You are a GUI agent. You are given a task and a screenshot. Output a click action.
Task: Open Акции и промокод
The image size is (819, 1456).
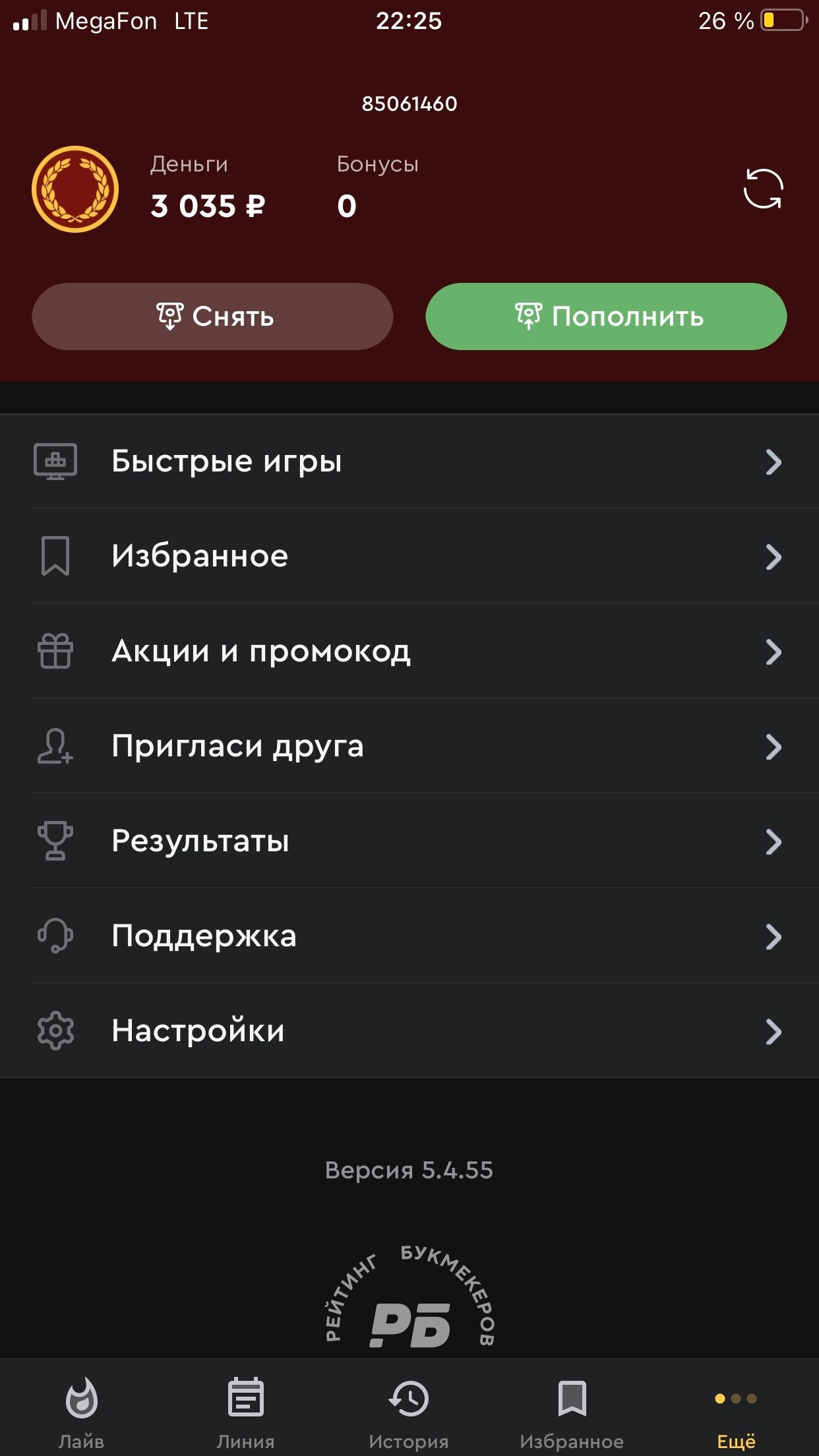click(409, 652)
